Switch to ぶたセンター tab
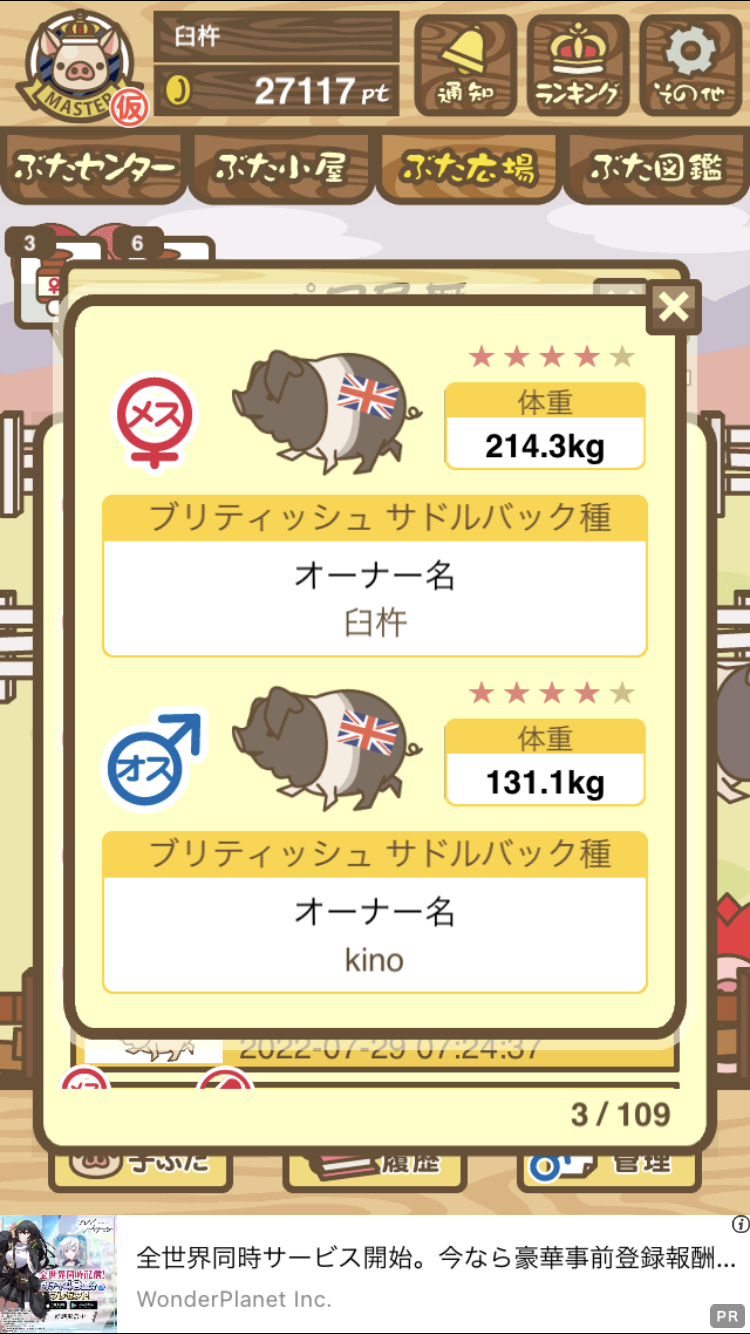This screenshot has width=750, height=1334. point(95,167)
